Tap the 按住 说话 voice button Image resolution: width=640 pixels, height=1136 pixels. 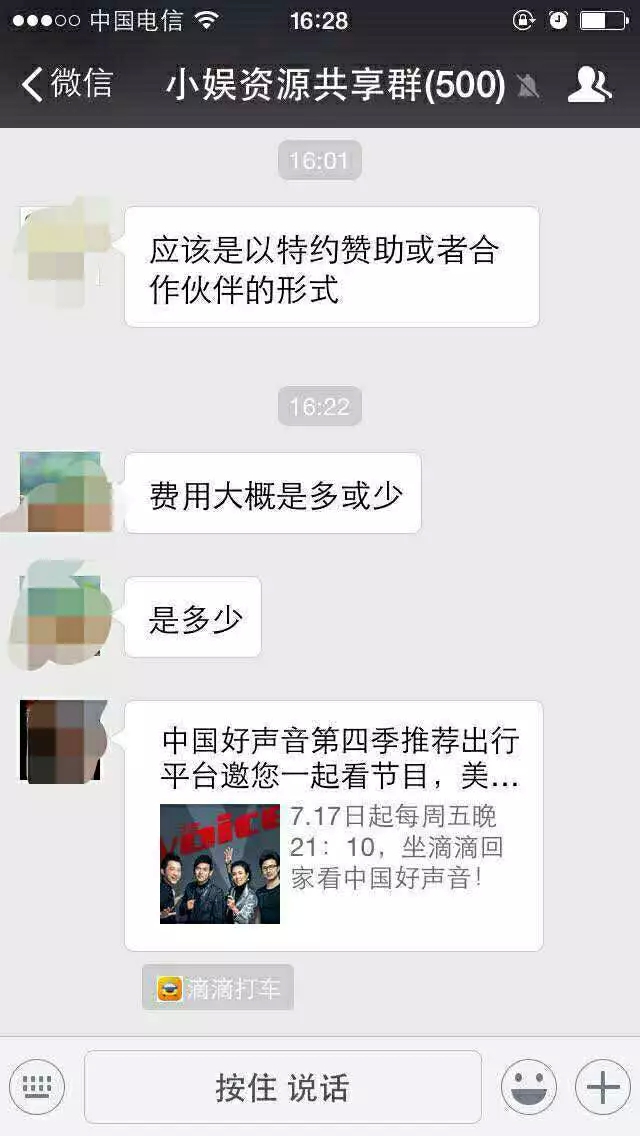[x=282, y=1087]
